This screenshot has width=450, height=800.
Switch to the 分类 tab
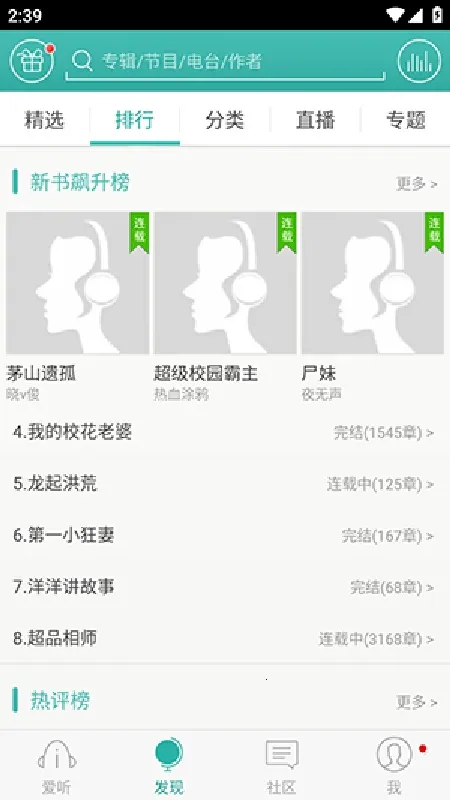pos(225,120)
